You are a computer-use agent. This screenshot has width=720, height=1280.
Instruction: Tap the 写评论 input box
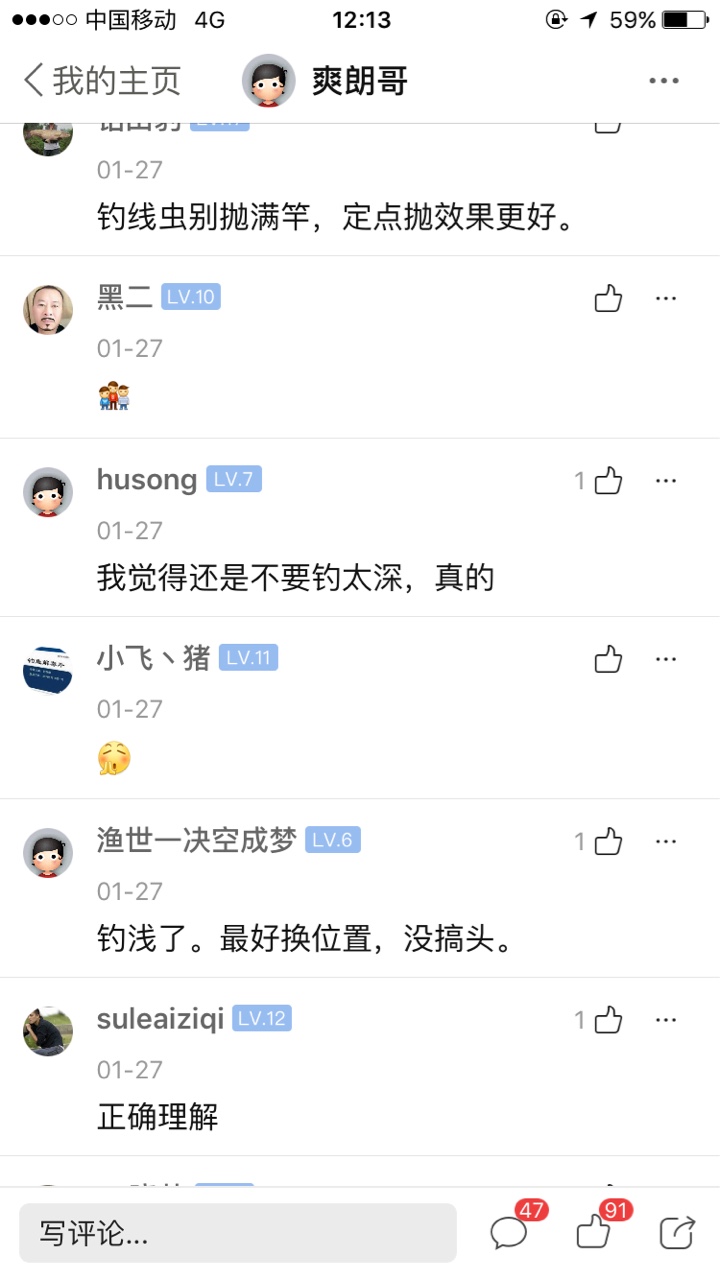[x=238, y=1233]
